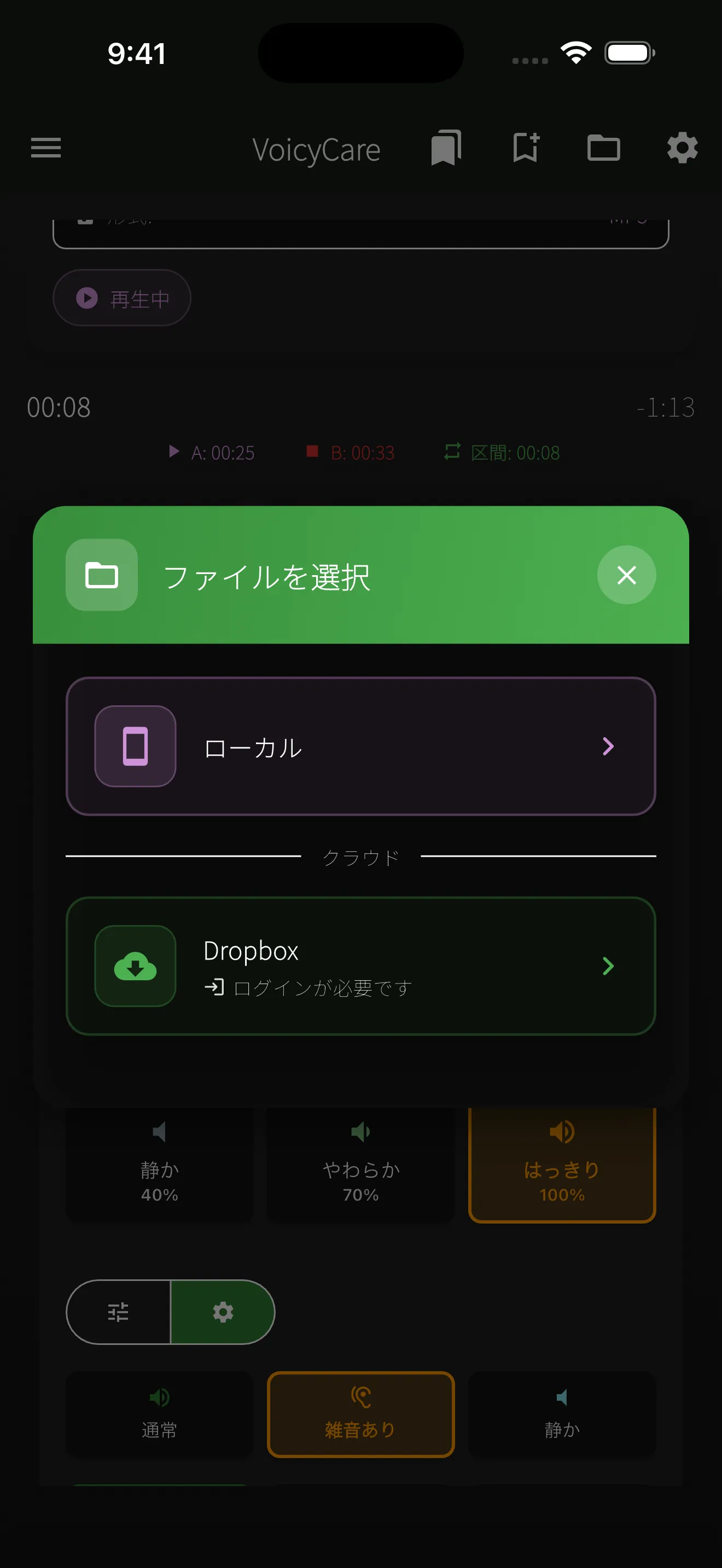Add a new bookmark via the bookmark-add icon
The image size is (722, 1568).
(525, 149)
